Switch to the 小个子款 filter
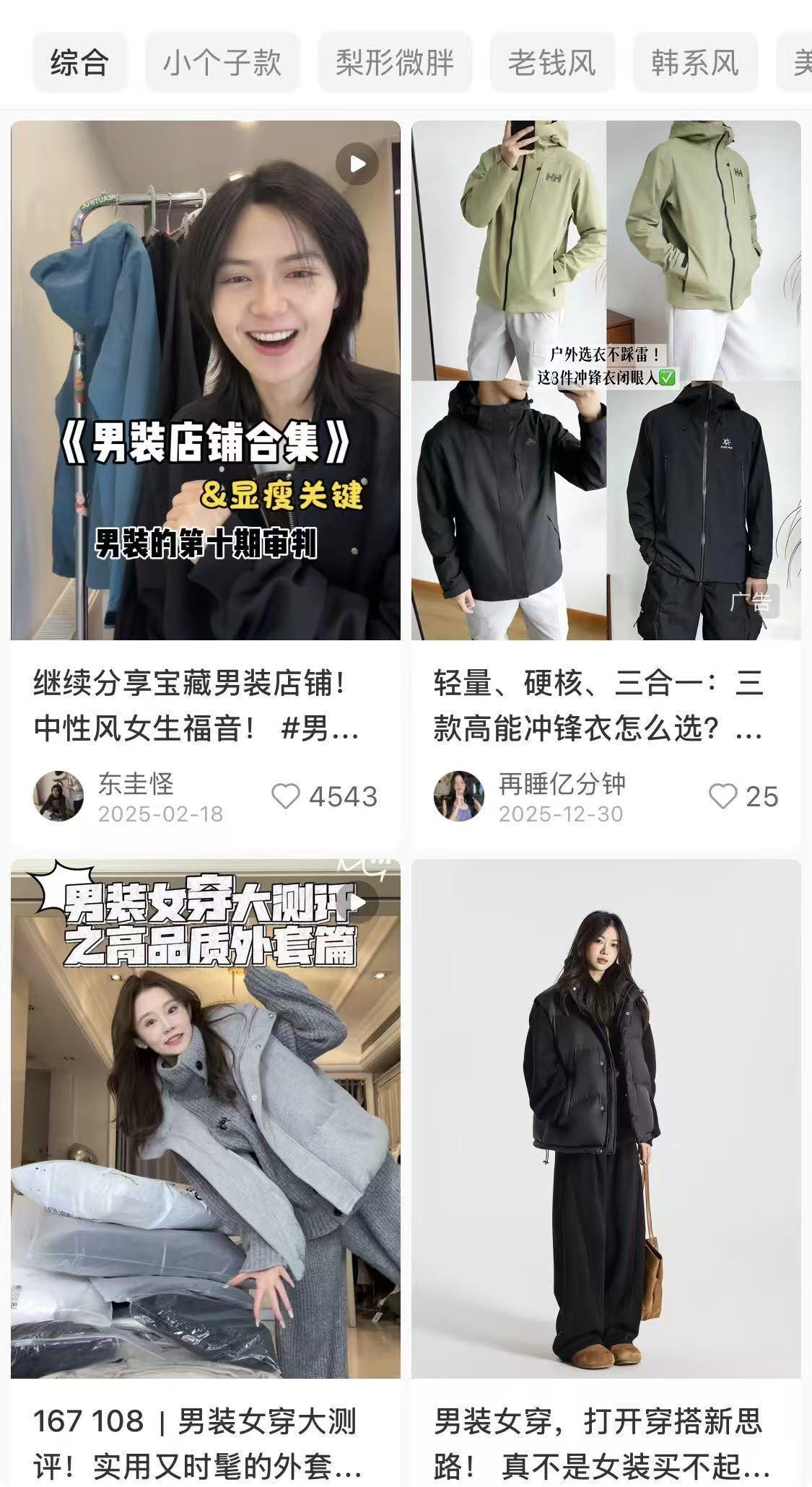 [x=222, y=63]
